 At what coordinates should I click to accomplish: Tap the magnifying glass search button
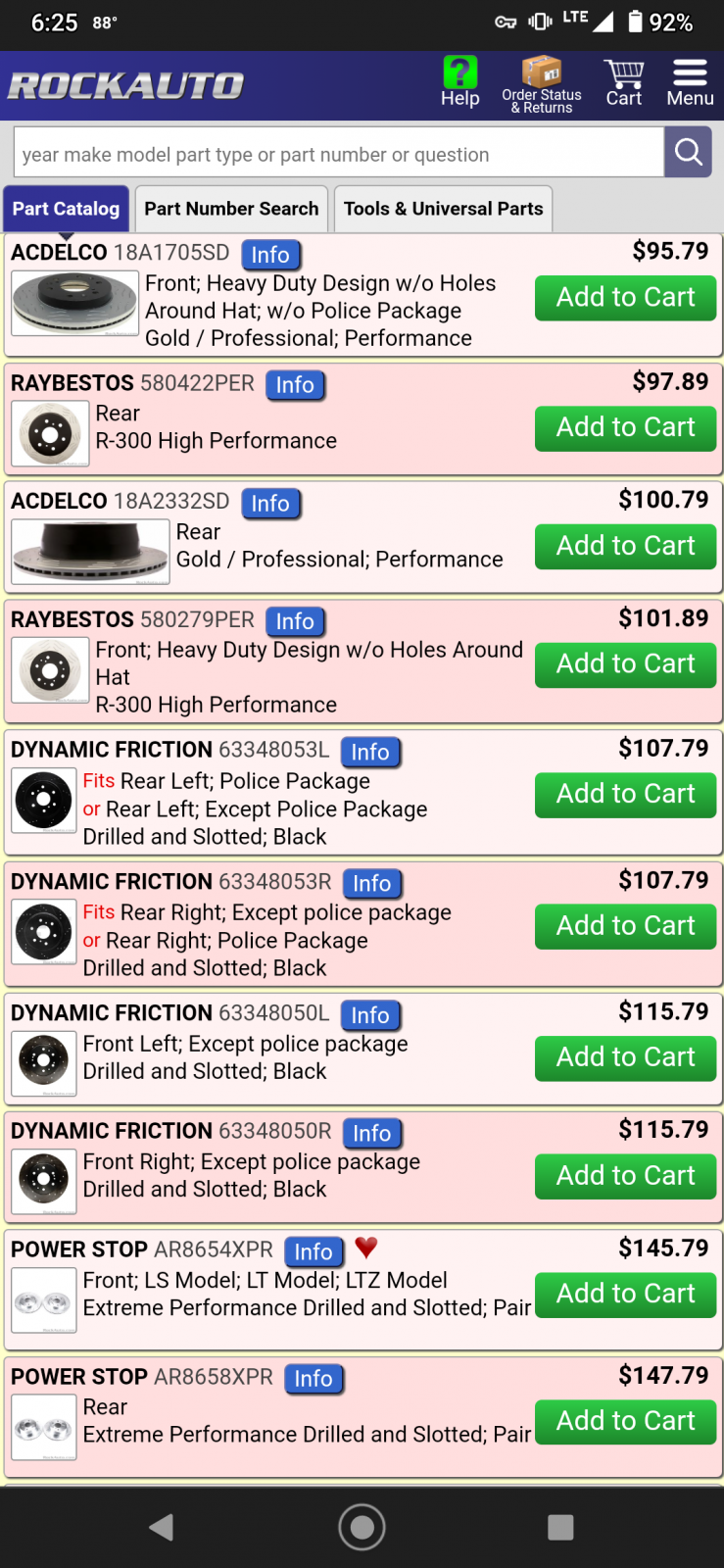(689, 153)
